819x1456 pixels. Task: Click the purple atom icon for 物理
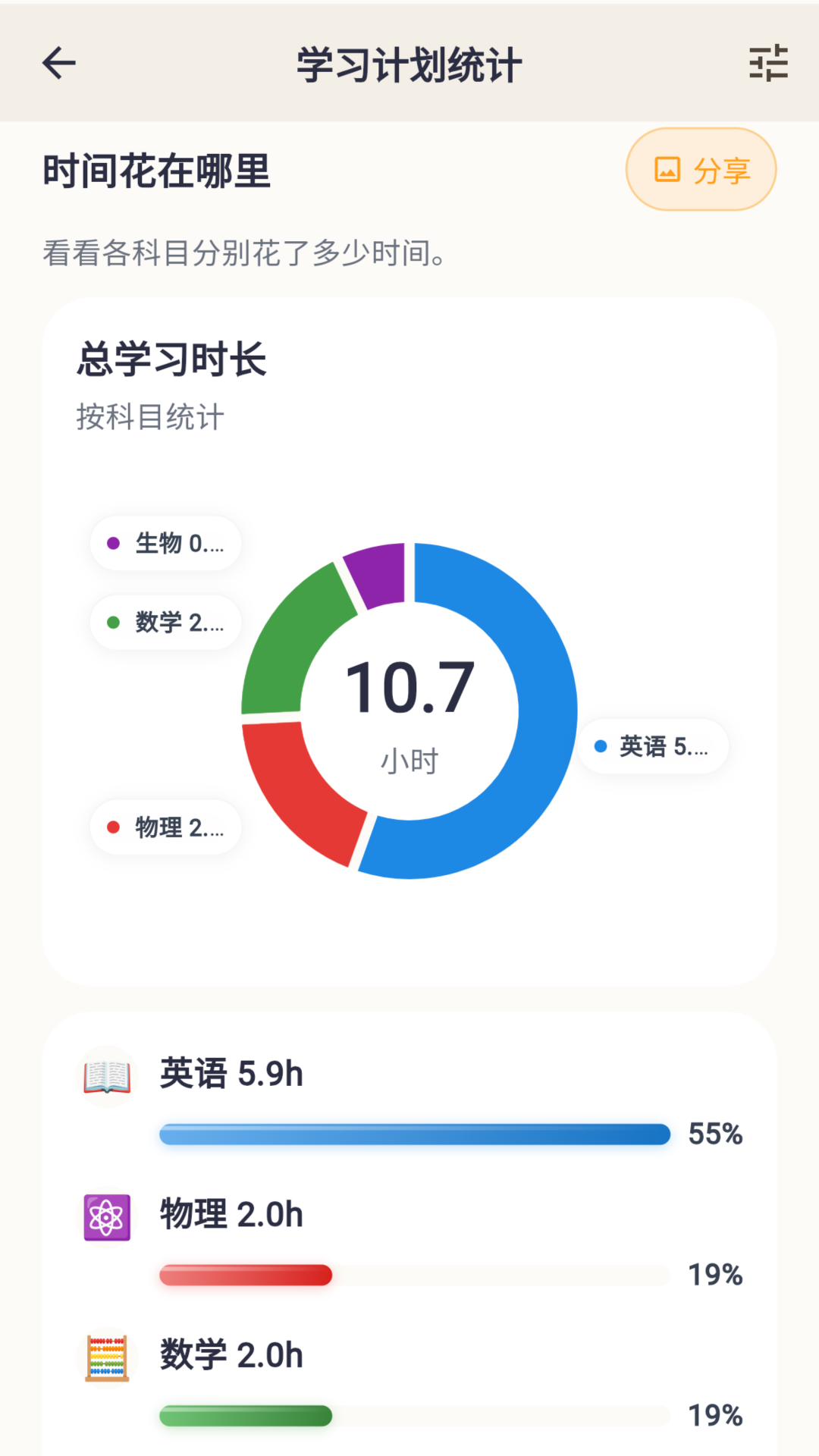tap(107, 1214)
